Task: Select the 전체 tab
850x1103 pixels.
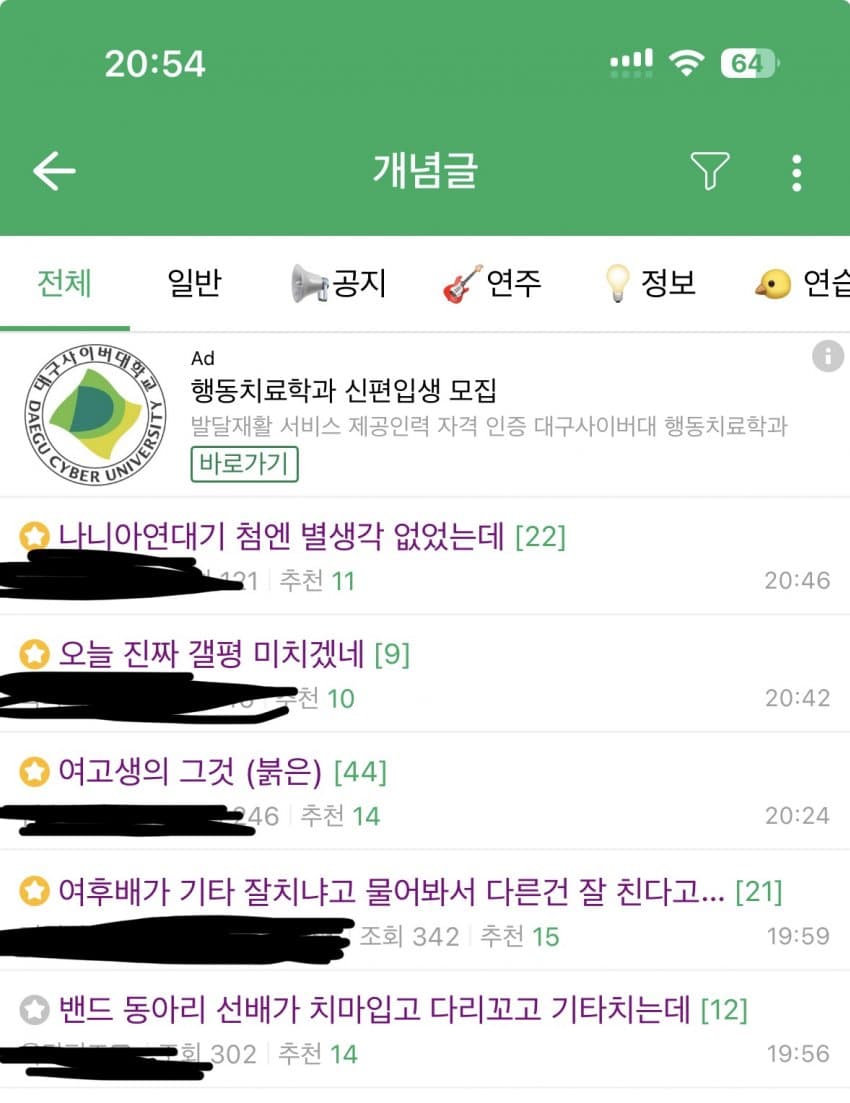Action: click(64, 284)
